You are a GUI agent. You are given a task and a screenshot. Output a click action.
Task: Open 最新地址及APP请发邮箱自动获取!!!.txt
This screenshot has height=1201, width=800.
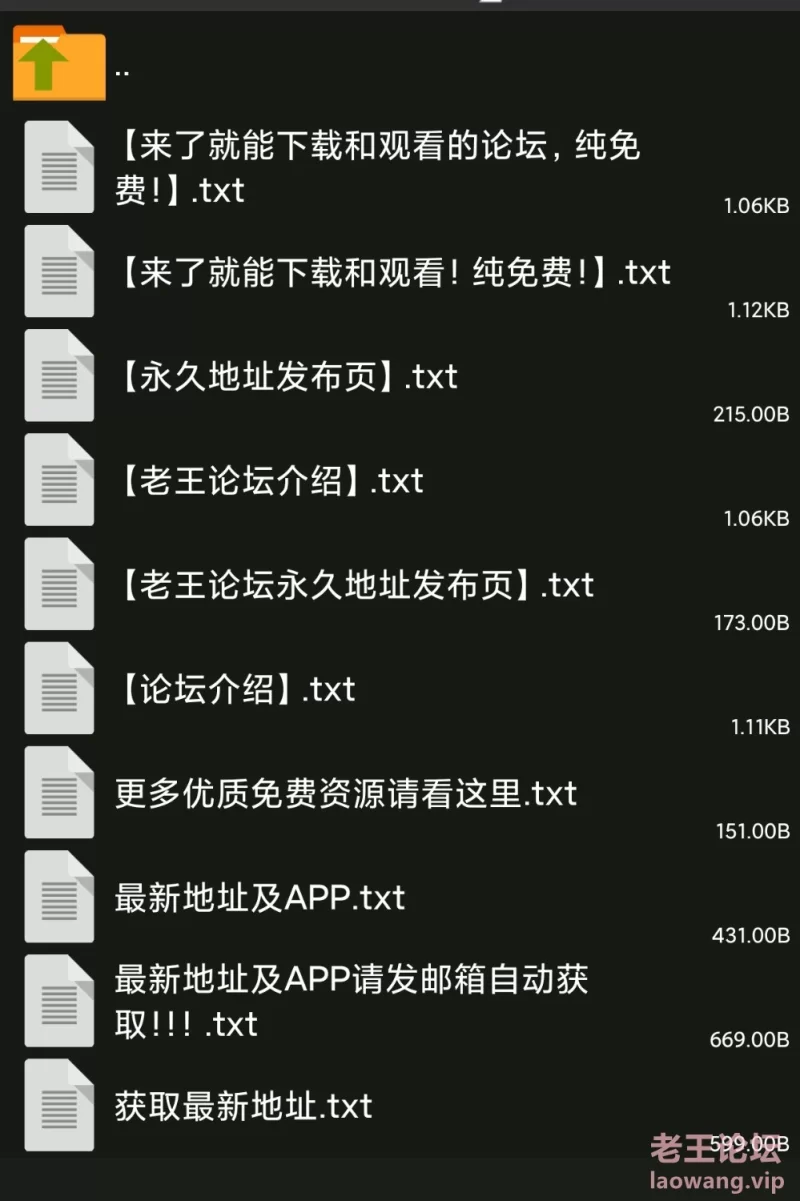coord(350,1001)
